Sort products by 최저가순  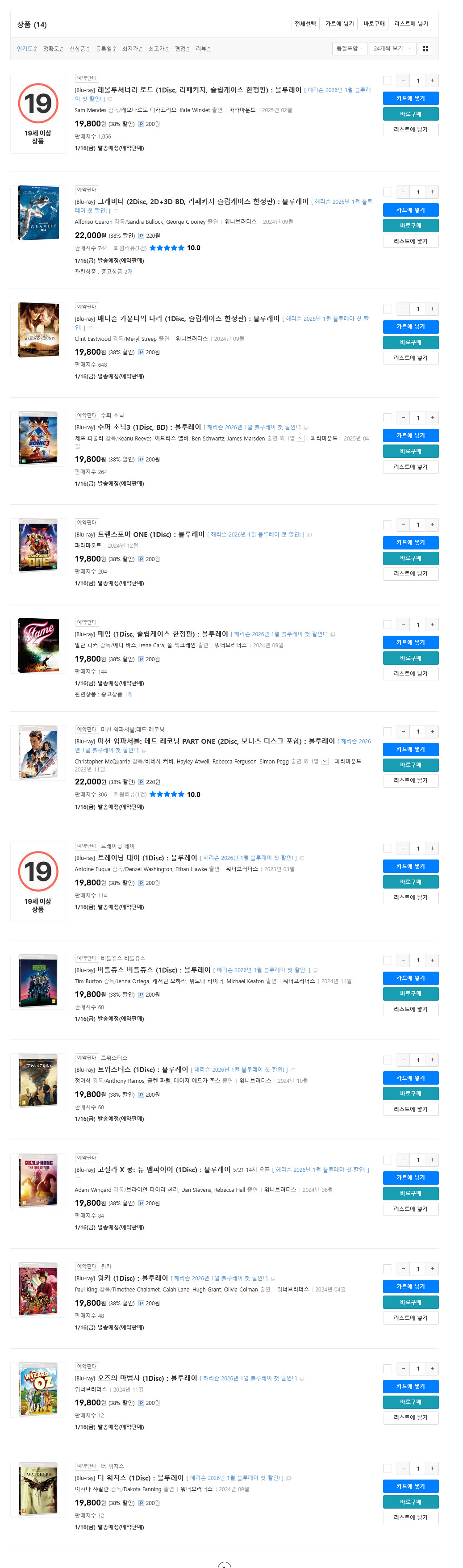(x=133, y=49)
